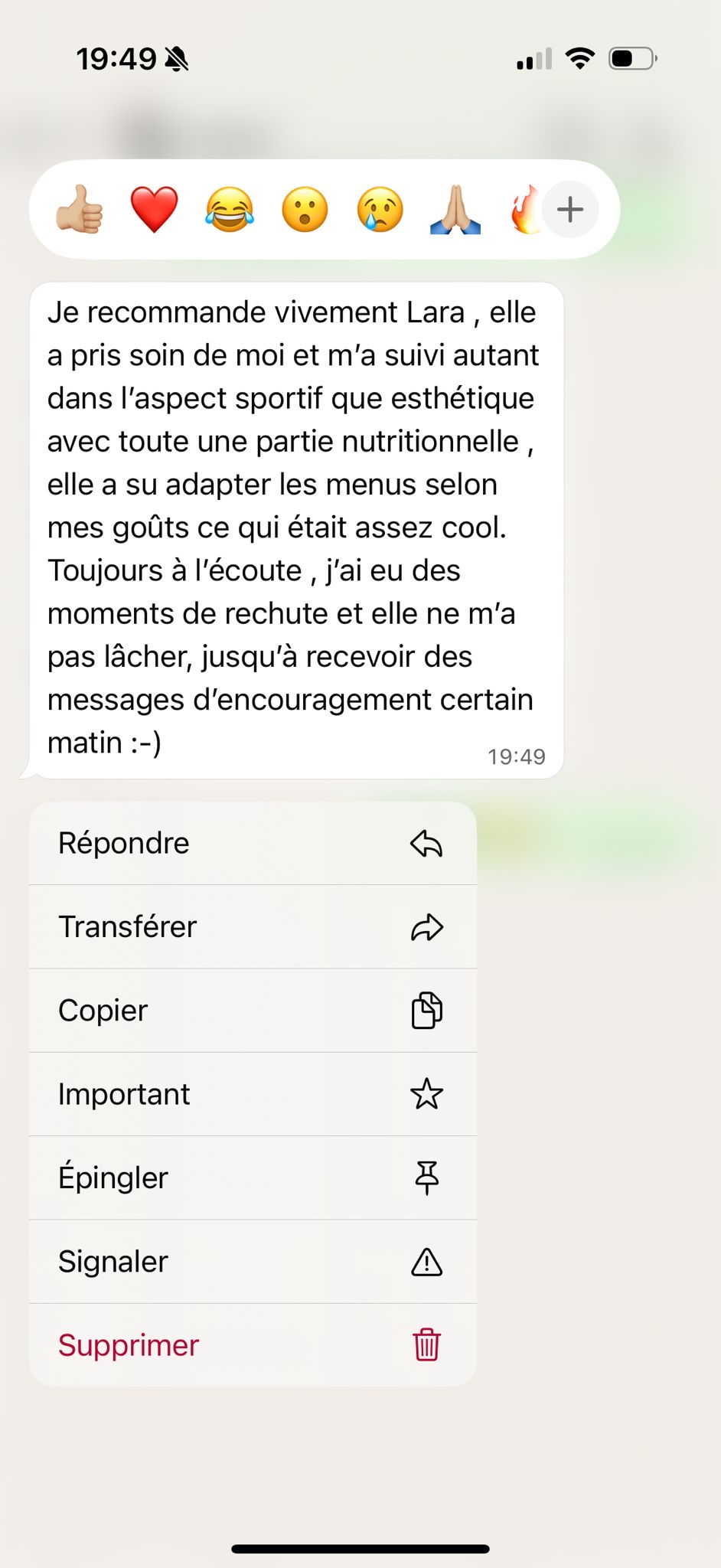Copy the message with Copier

253,1011
